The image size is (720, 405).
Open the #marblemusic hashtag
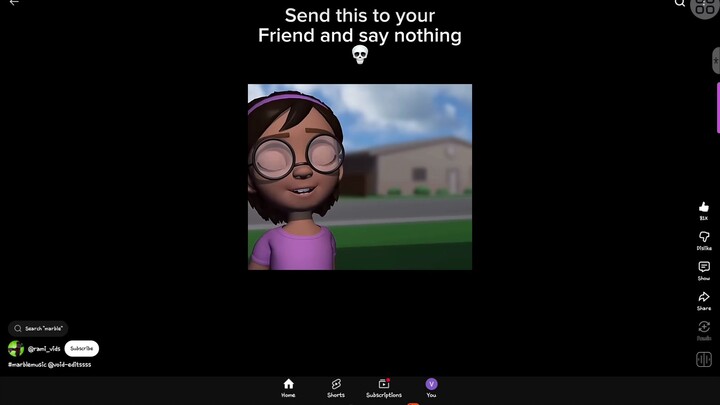pyautogui.click(x=26, y=365)
